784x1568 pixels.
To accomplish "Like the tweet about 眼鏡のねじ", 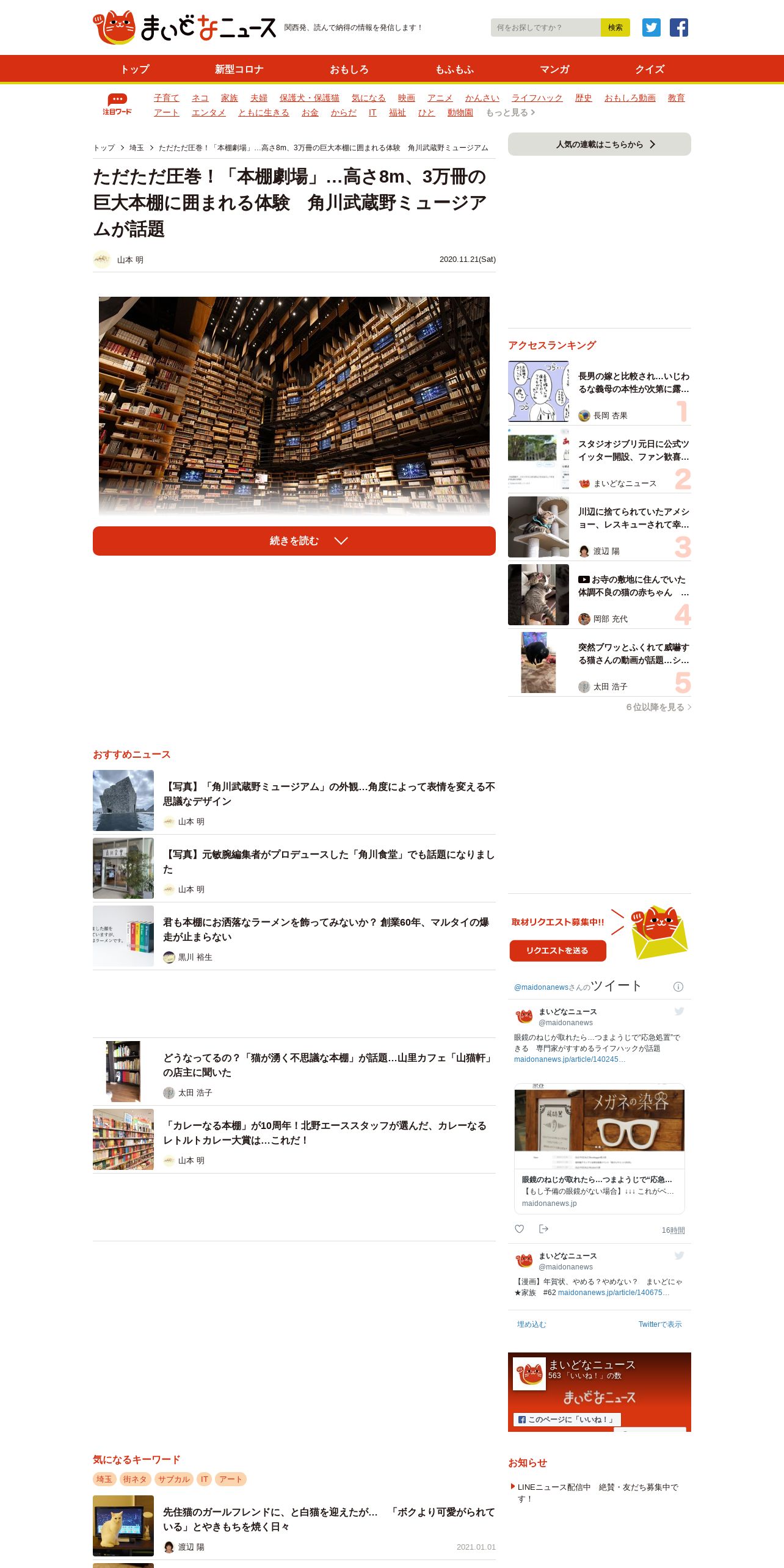I will (519, 1229).
